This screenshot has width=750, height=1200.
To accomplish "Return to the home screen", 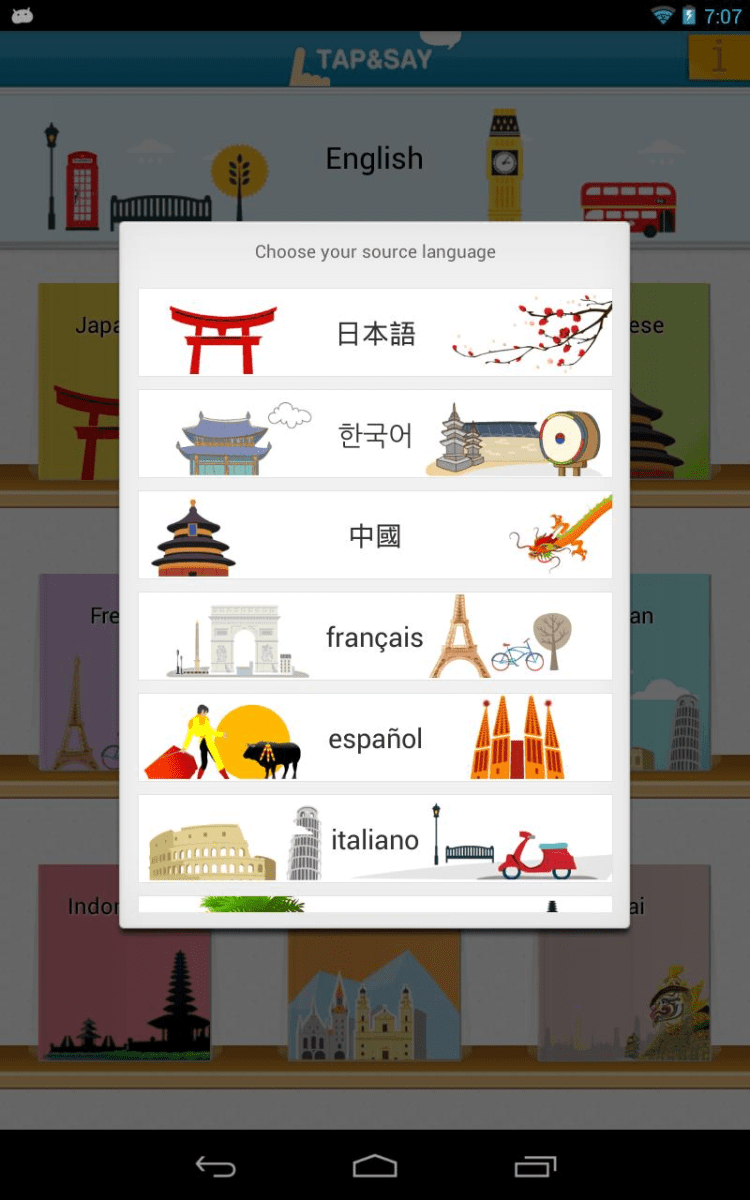I will tap(375, 1166).
